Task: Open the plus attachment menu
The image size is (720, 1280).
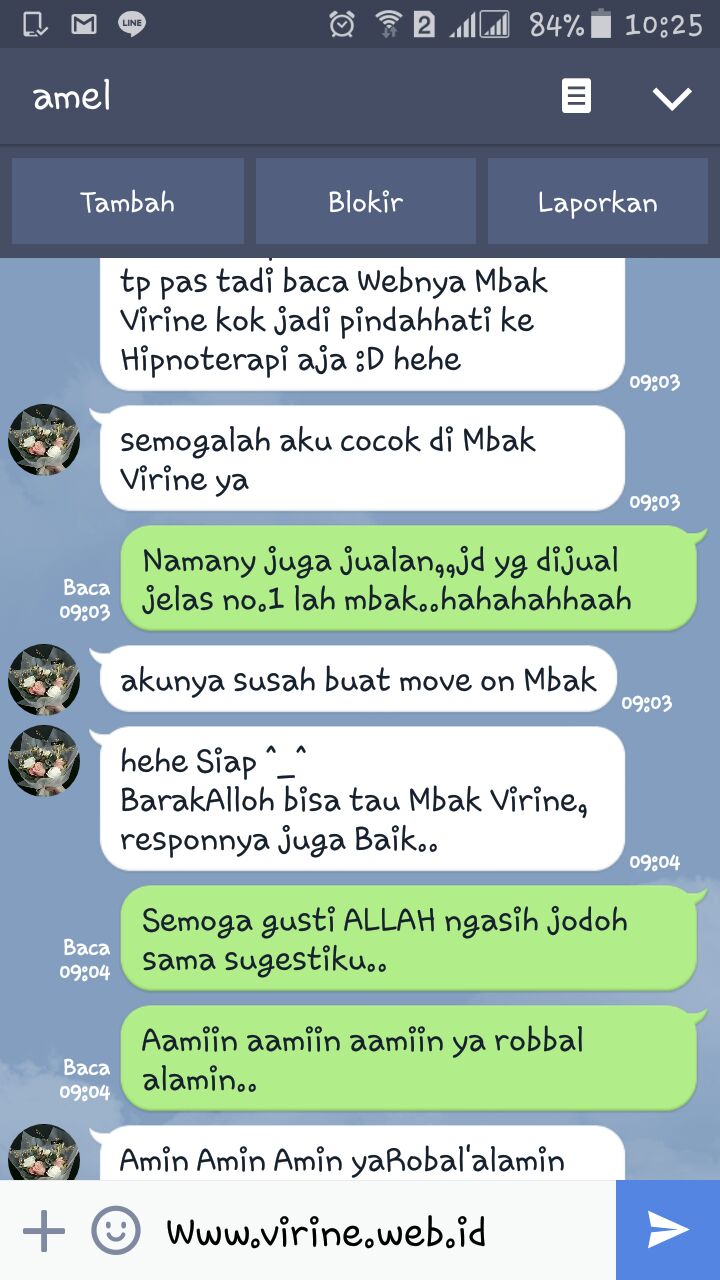Action: (43, 1230)
